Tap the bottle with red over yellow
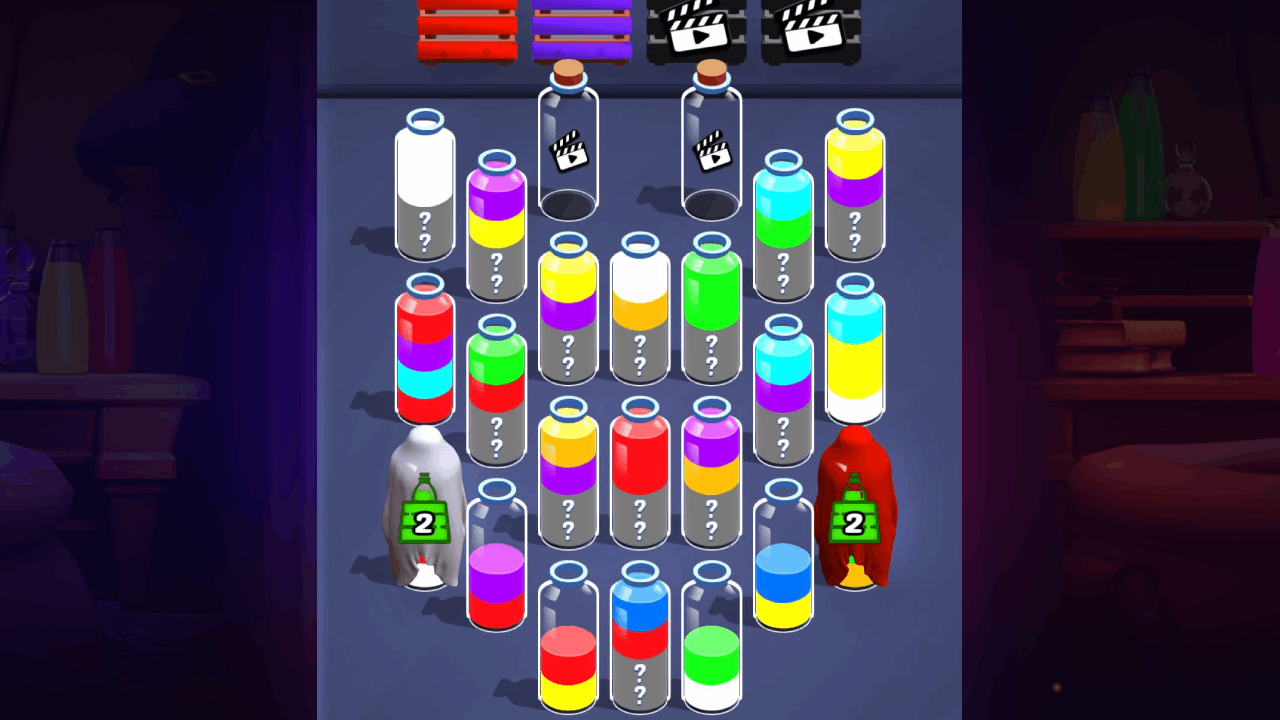Viewport: 1280px width, 720px height. pyautogui.click(x=568, y=642)
